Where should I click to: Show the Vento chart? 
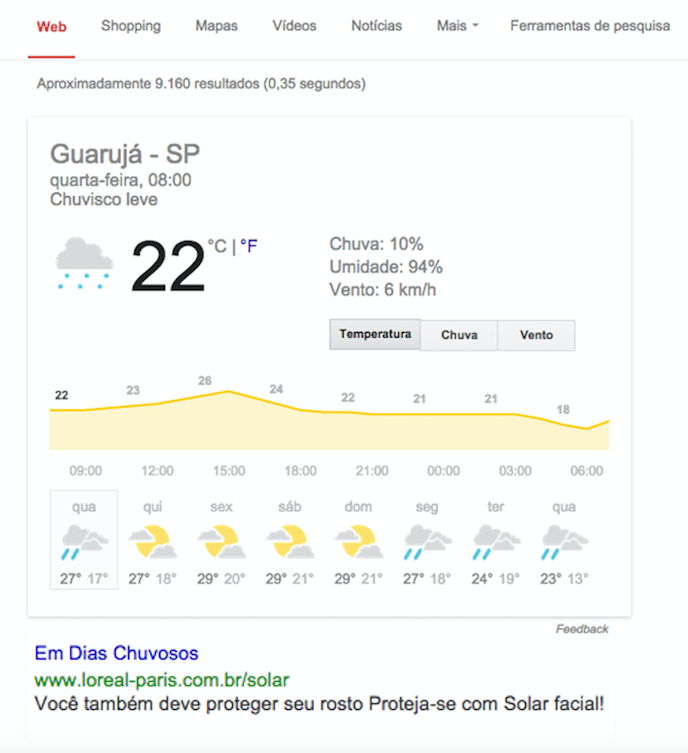pyautogui.click(x=536, y=335)
